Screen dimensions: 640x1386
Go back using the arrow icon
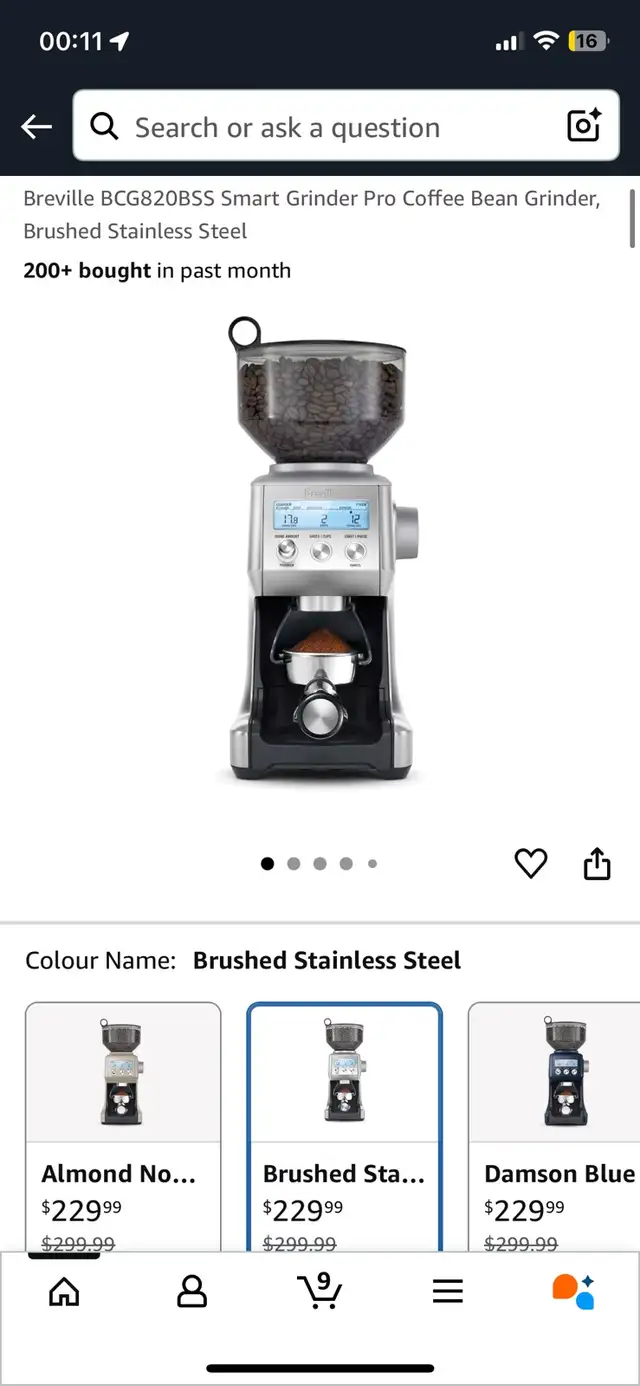pyautogui.click(x=36, y=127)
